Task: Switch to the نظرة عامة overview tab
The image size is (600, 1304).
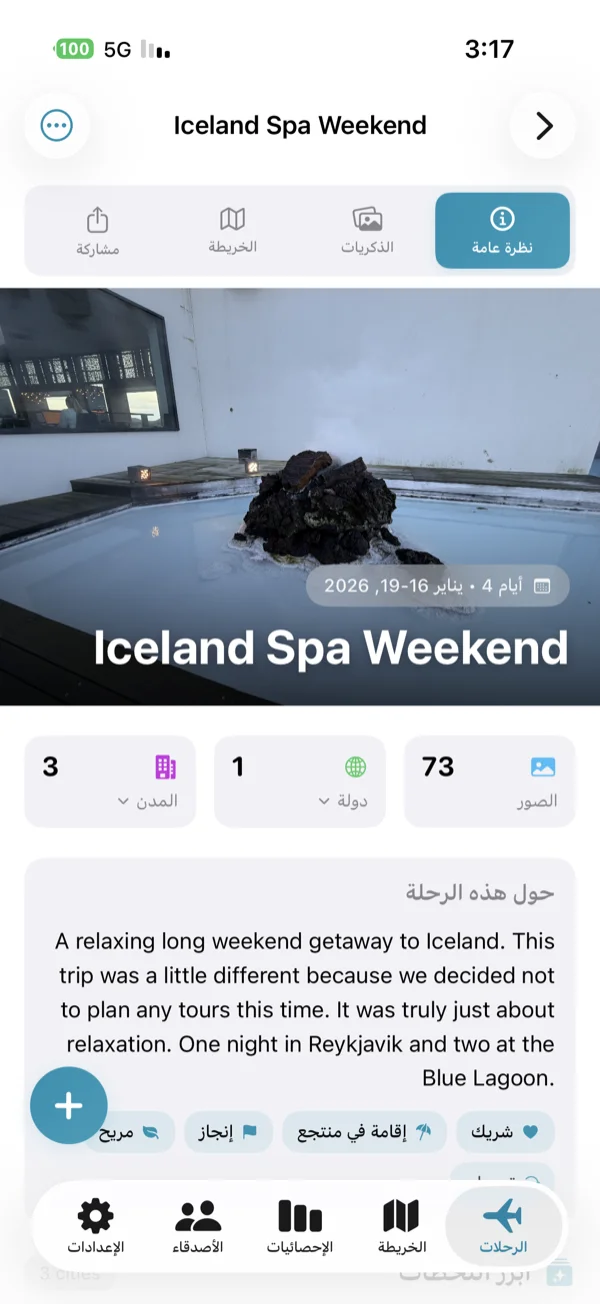Action: tap(502, 231)
